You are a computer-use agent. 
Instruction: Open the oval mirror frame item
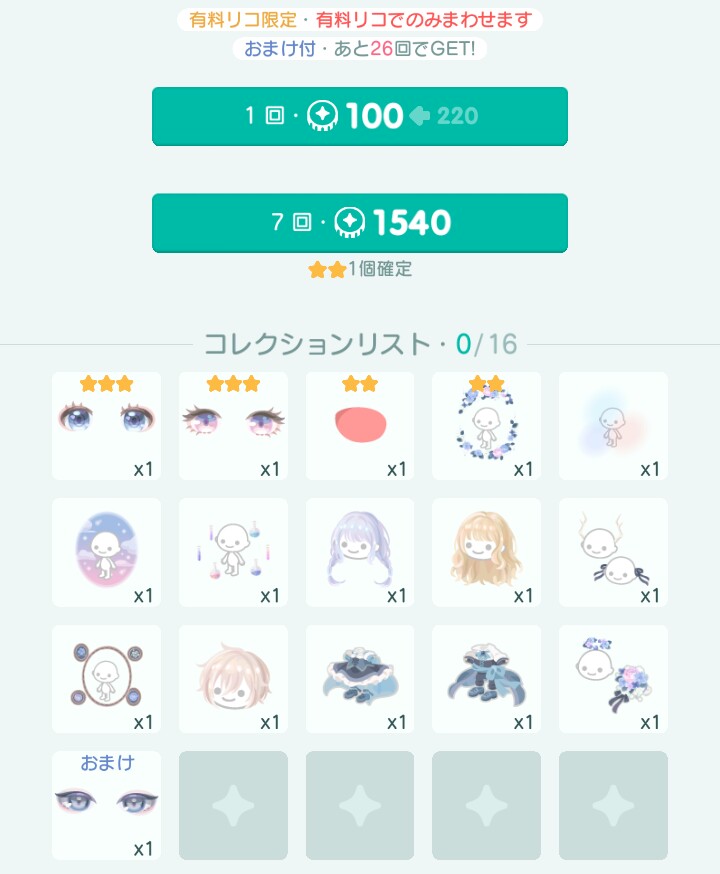tap(106, 680)
